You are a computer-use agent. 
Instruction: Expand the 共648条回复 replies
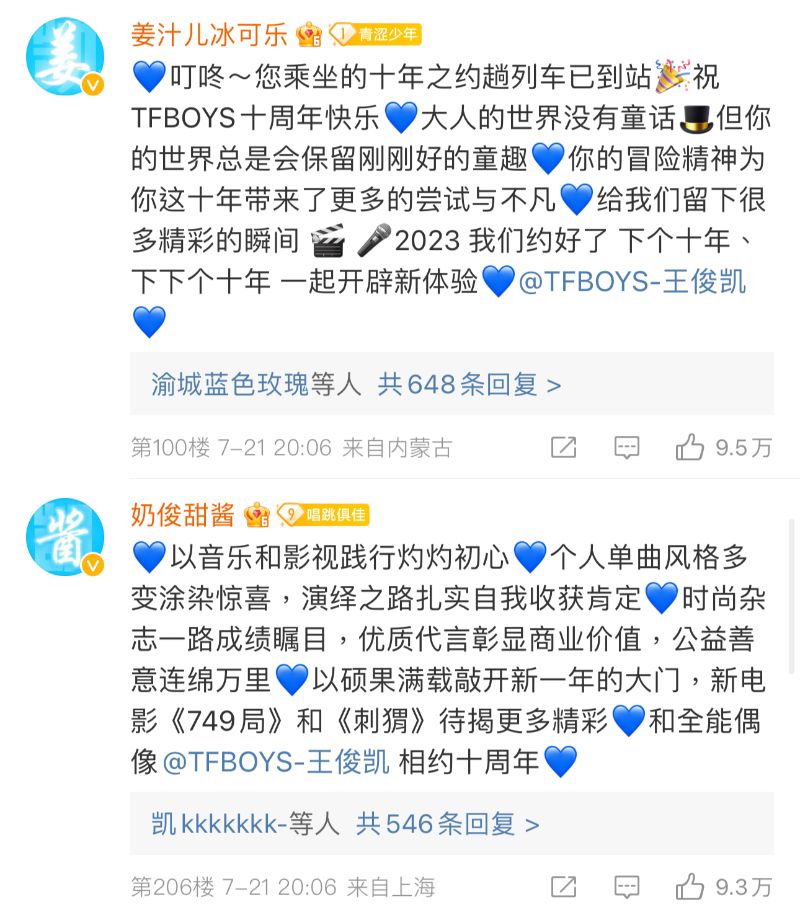click(469, 384)
